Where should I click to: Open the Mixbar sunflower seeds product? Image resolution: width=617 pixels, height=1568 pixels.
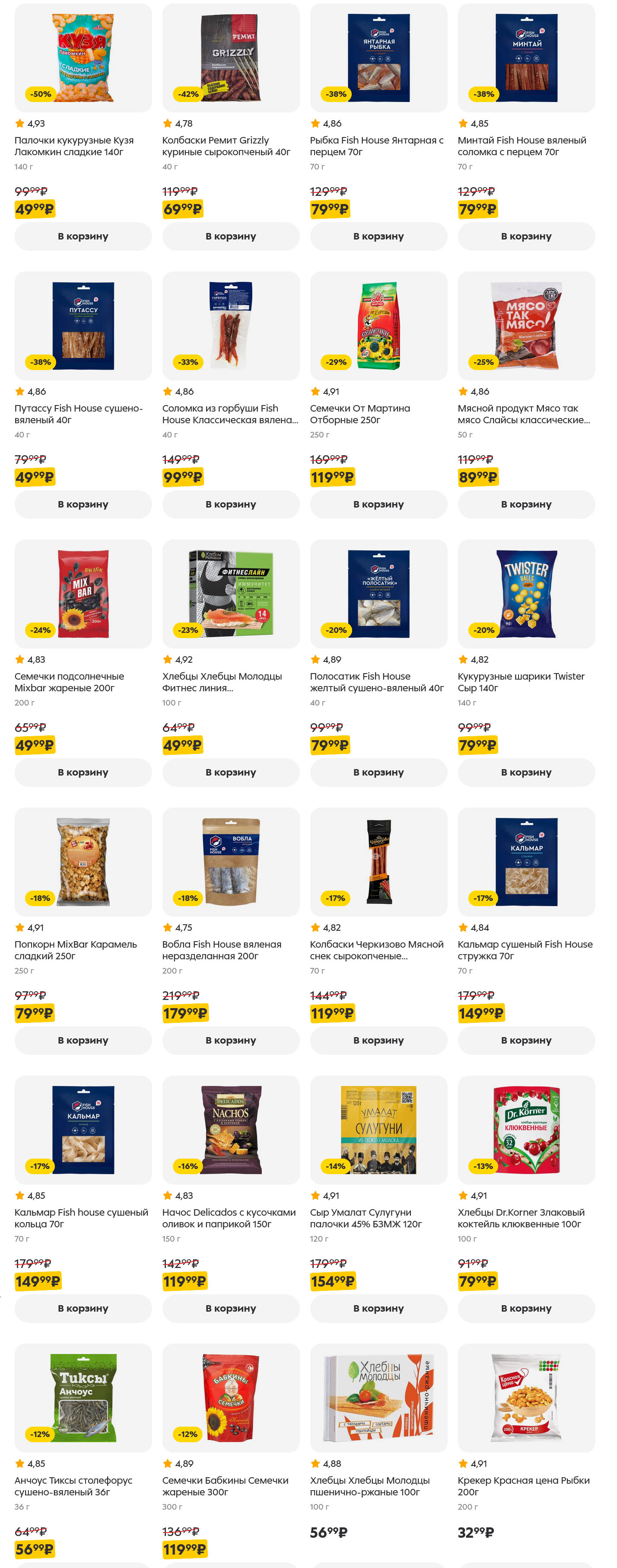tap(83, 594)
